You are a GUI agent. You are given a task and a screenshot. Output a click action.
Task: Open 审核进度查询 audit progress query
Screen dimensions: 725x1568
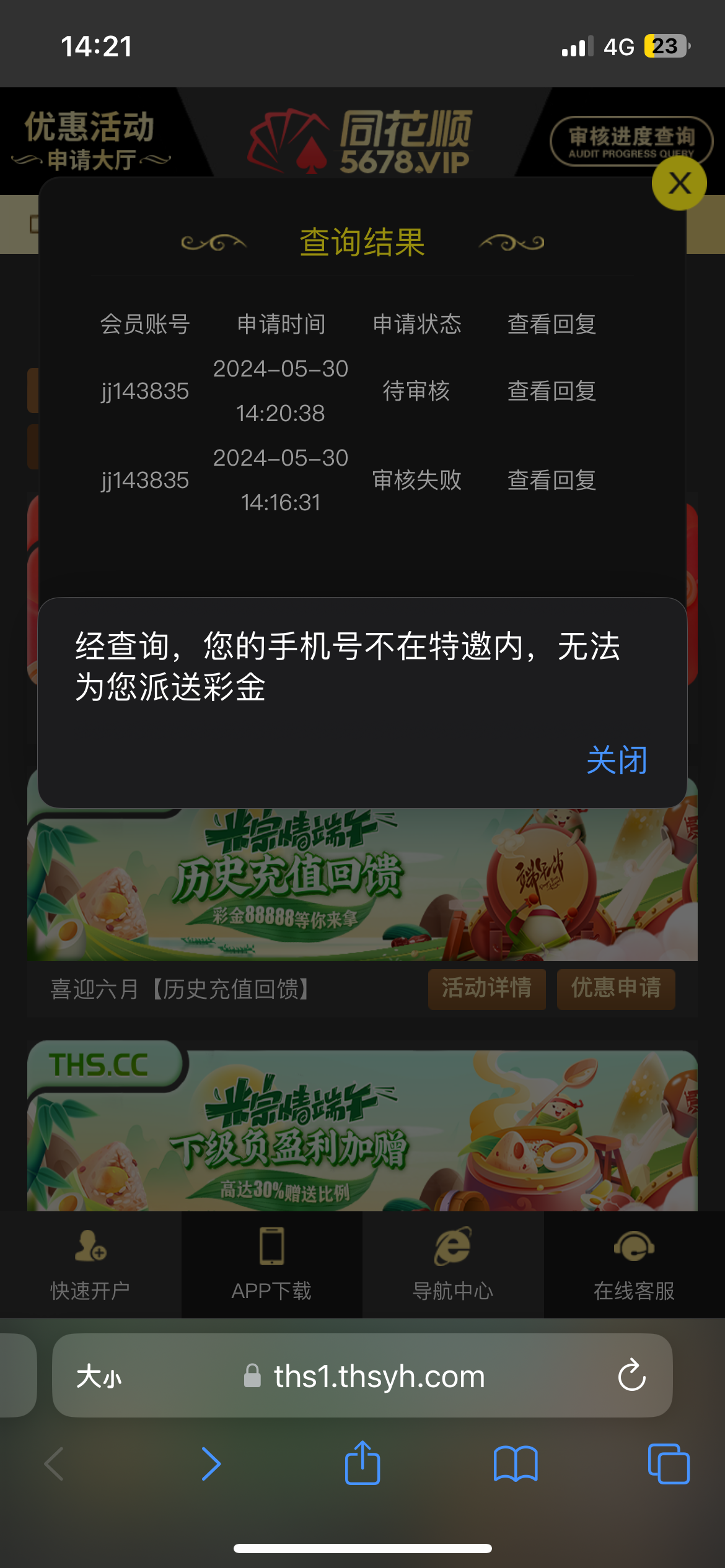click(x=631, y=141)
